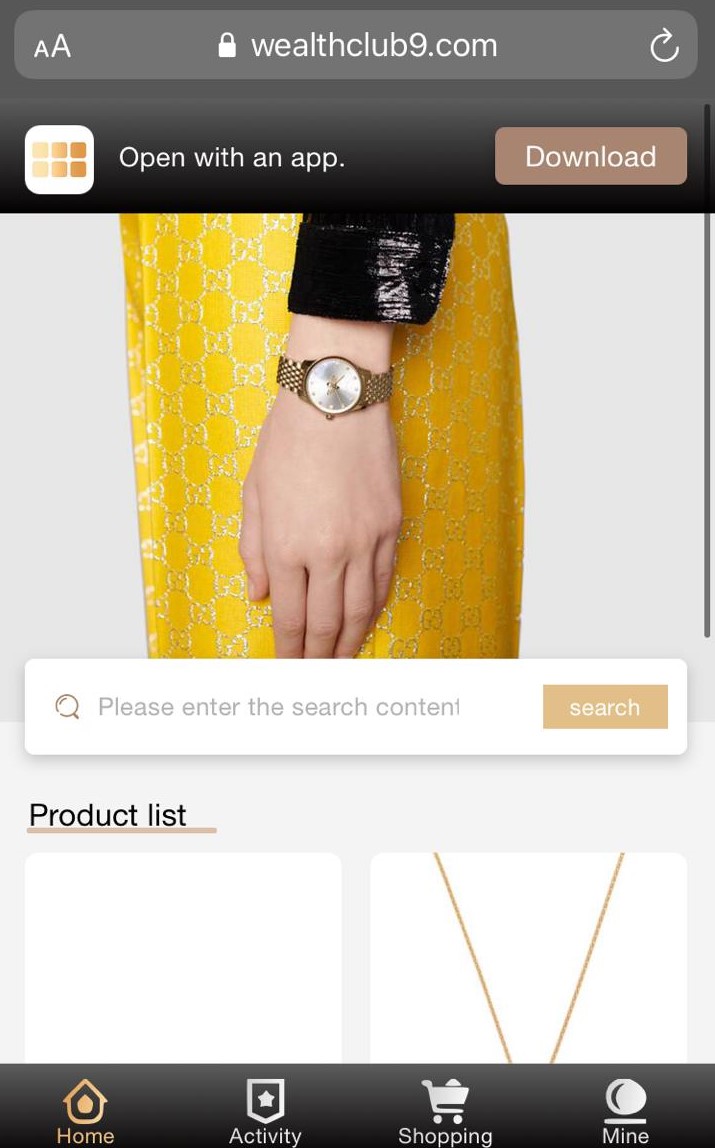This screenshot has width=715, height=1148.
Task: Select the Home tab
Action: click(85, 1112)
